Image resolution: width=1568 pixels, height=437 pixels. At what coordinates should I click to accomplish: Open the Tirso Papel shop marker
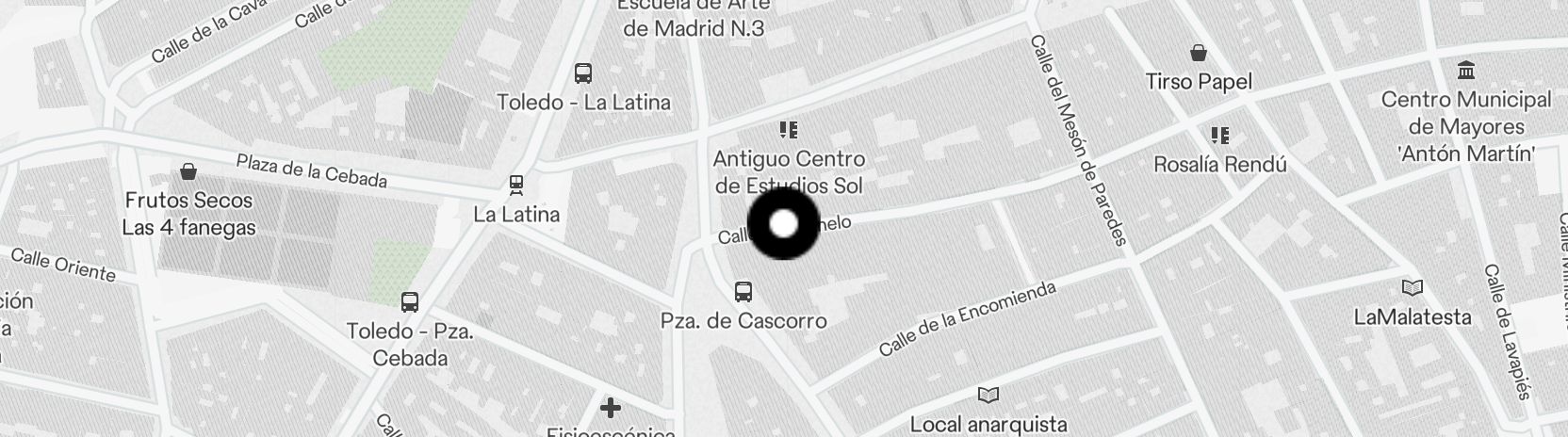[1199, 53]
